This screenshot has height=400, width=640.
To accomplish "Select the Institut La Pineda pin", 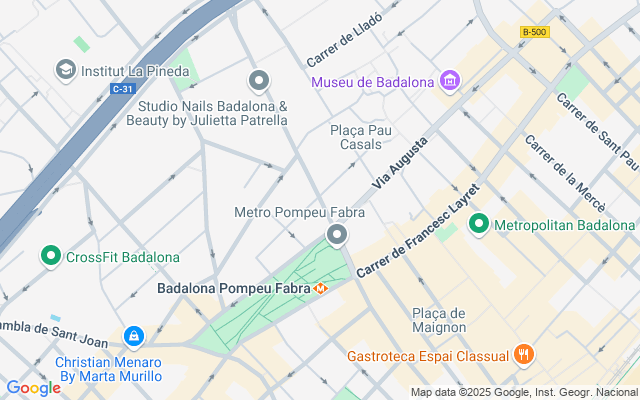I will point(66,69).
